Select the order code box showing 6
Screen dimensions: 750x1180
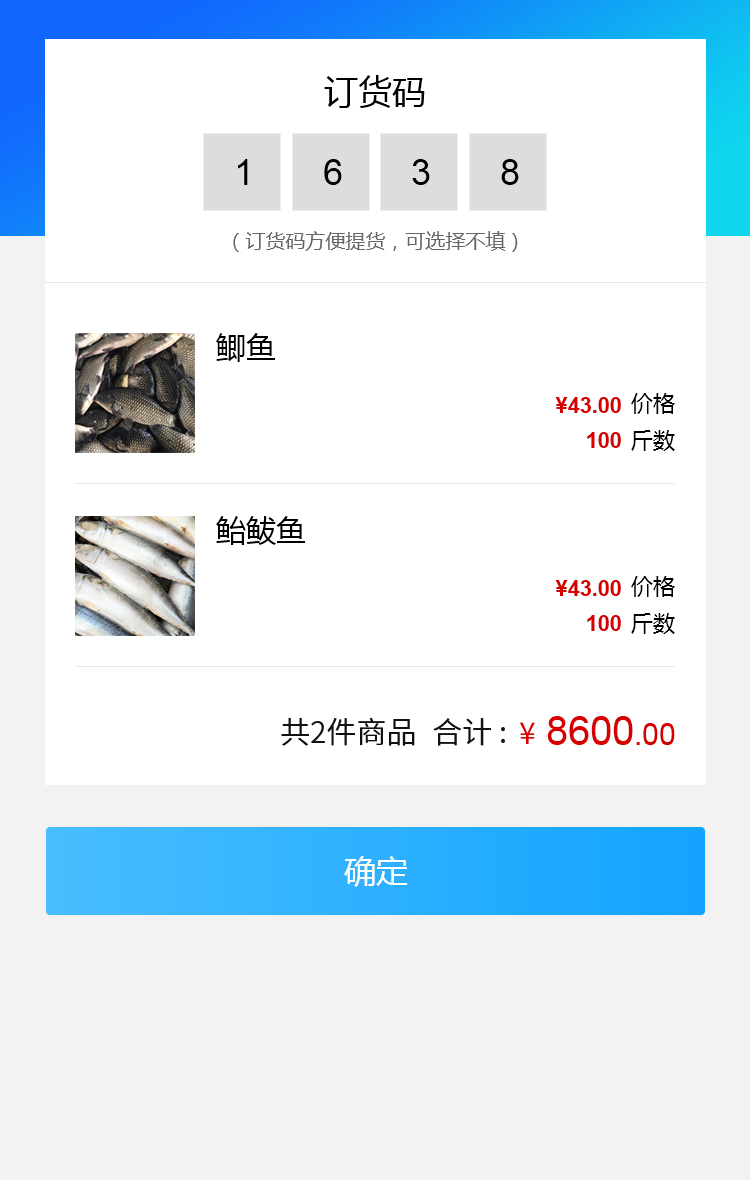click(331, 172)
